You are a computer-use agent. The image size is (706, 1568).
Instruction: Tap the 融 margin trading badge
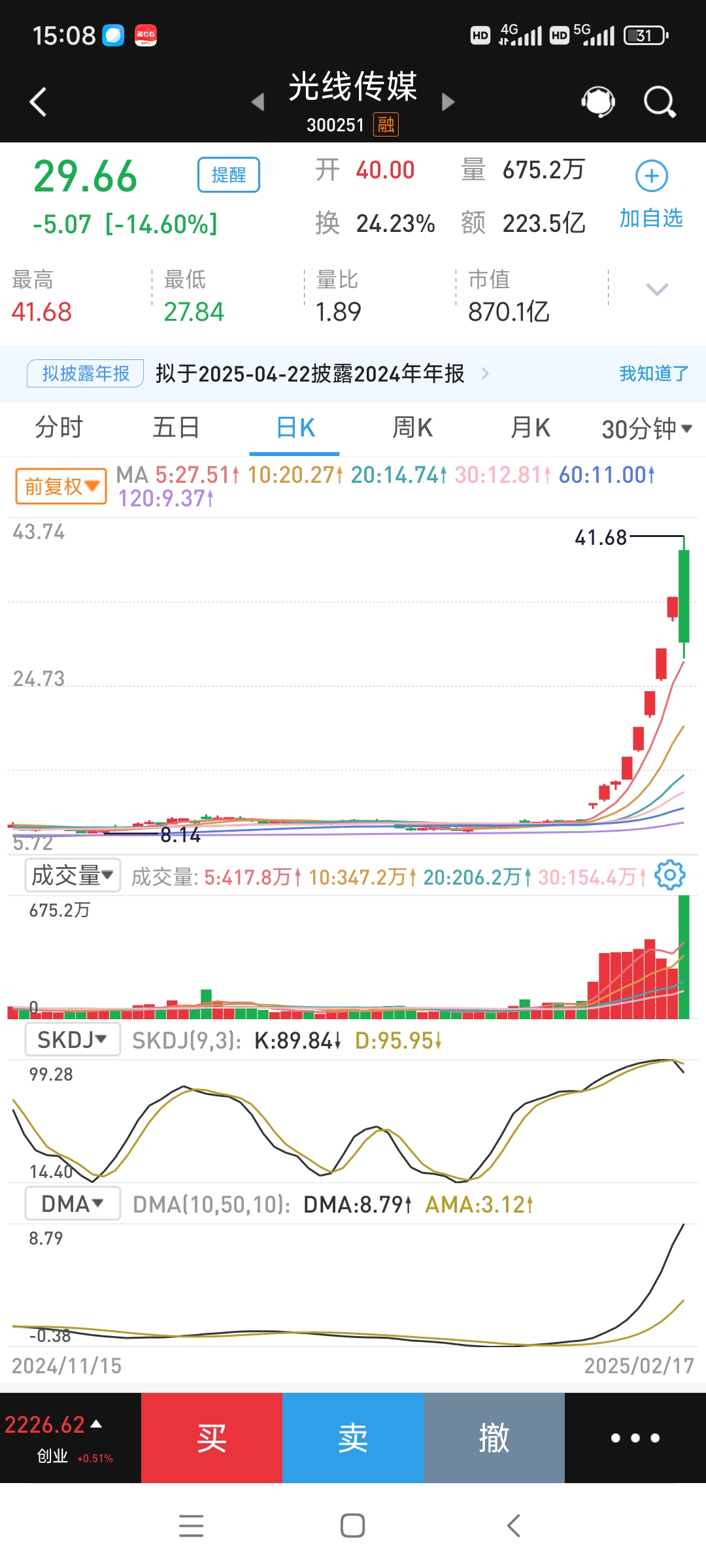pyautogui.click(x=385, y=124)
